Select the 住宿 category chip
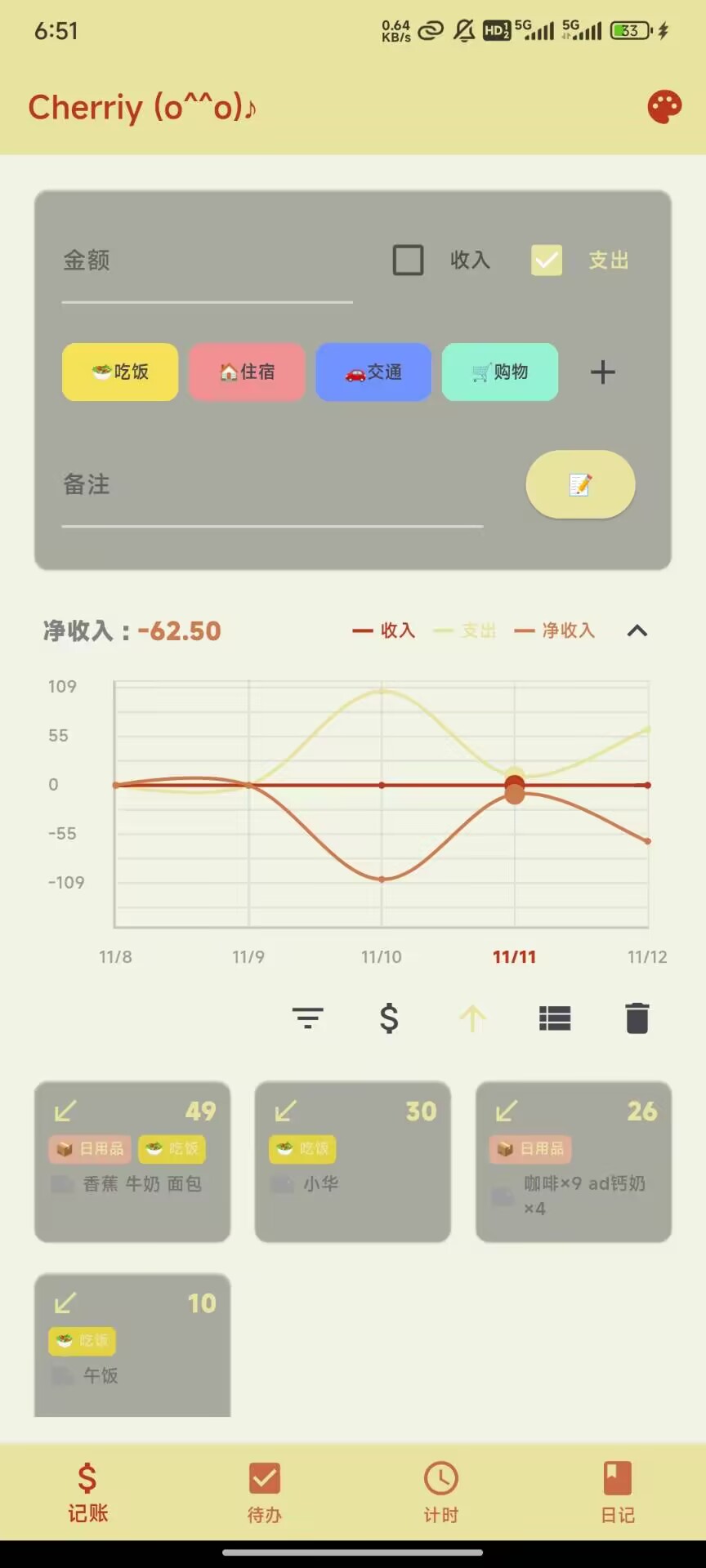Viewport: 706px width, 1568px height. [247, 372]
